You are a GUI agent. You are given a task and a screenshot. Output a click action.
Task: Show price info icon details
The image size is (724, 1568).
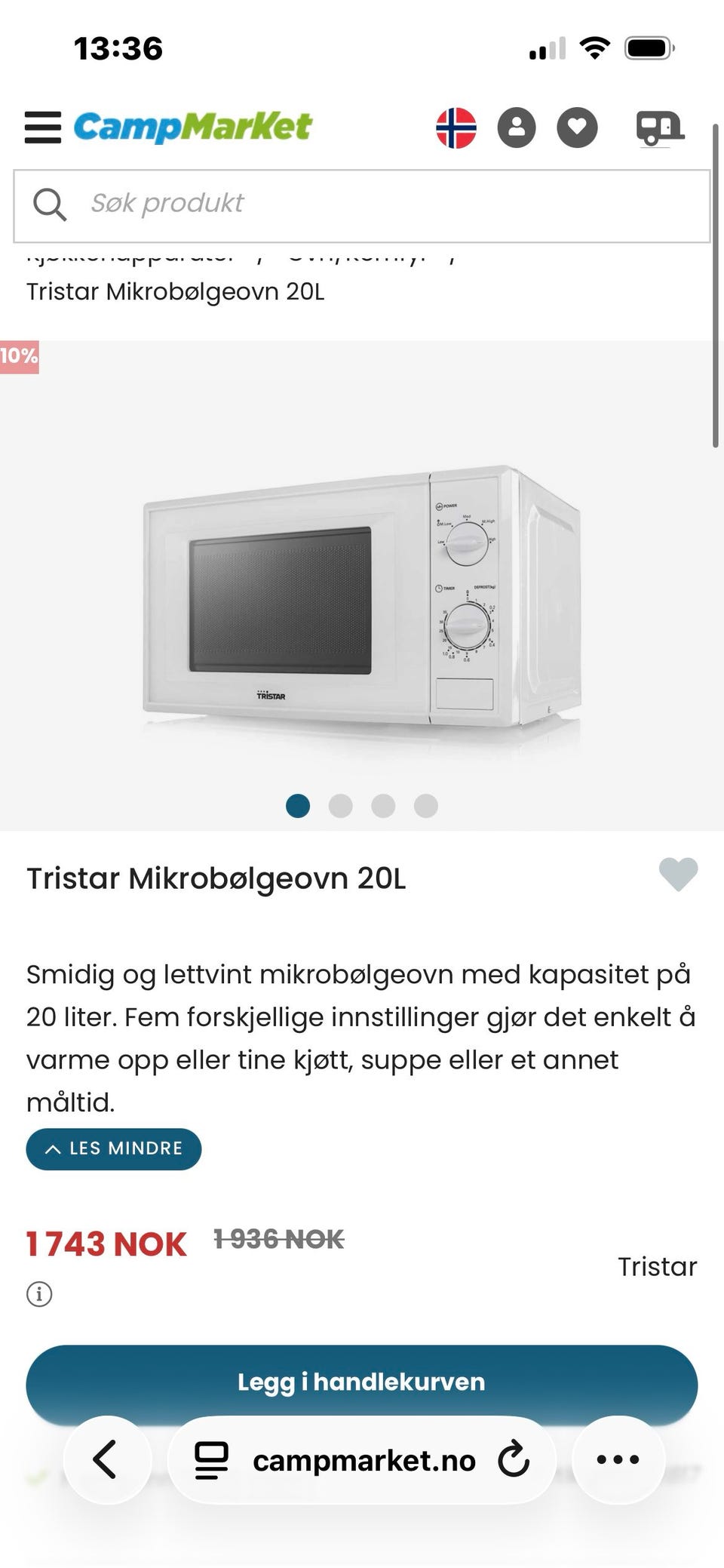click(39, 1295)
